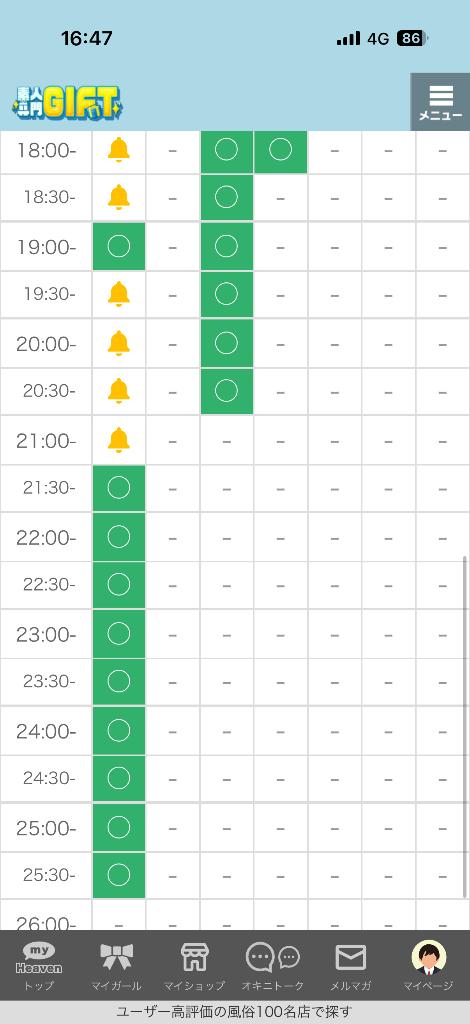Tap the notification bell for the 18:00 slot
The image size is (470, 1024).
point(118,150)
